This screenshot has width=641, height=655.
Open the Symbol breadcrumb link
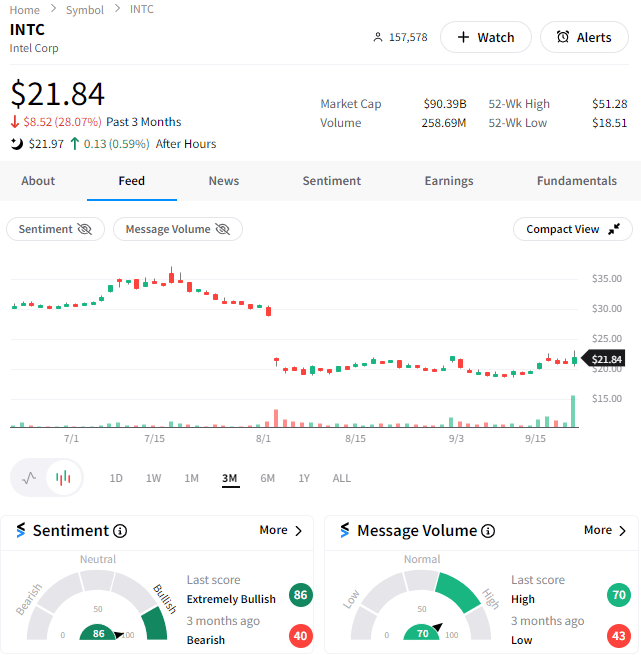84,9
